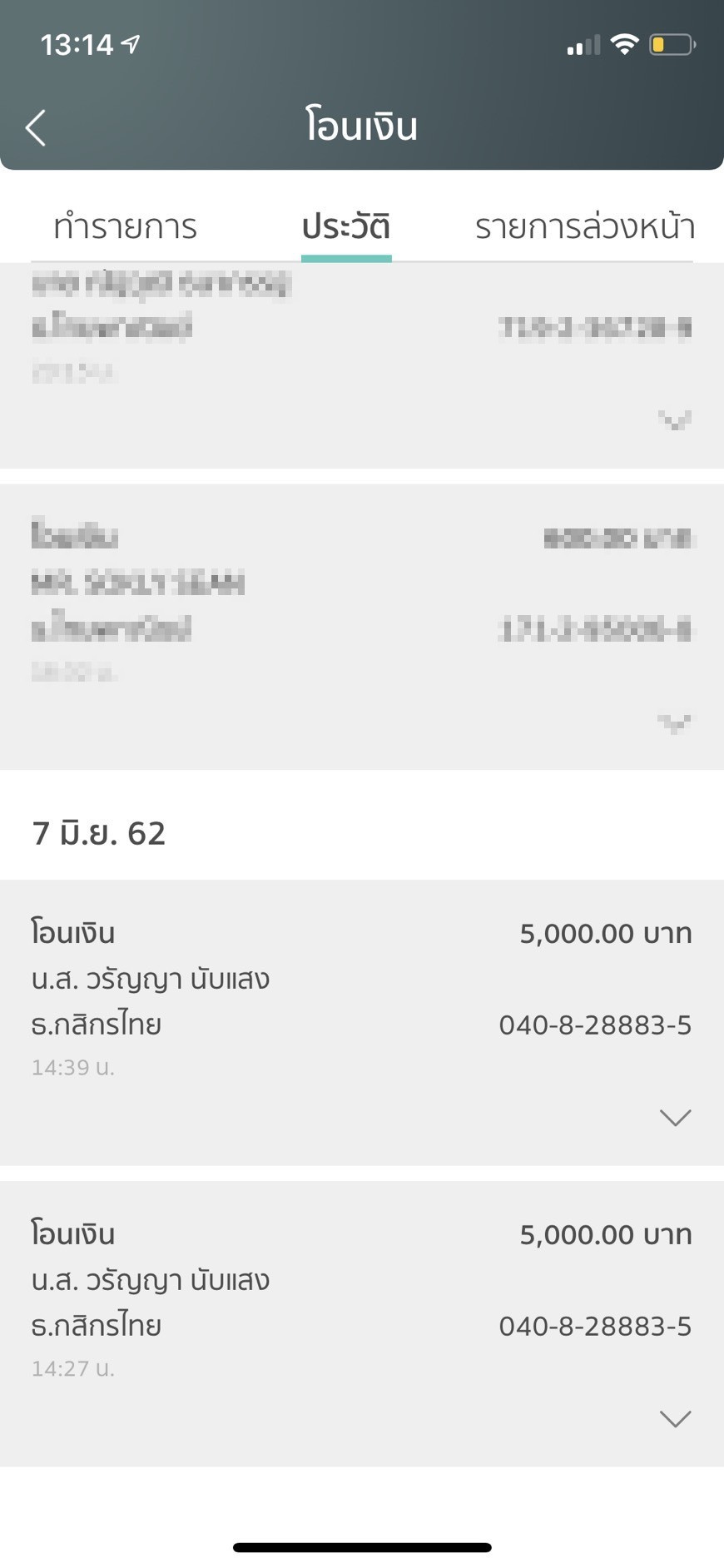
Task: Expand the 14:27 น. transfer details
Action: coord(675,1418)
